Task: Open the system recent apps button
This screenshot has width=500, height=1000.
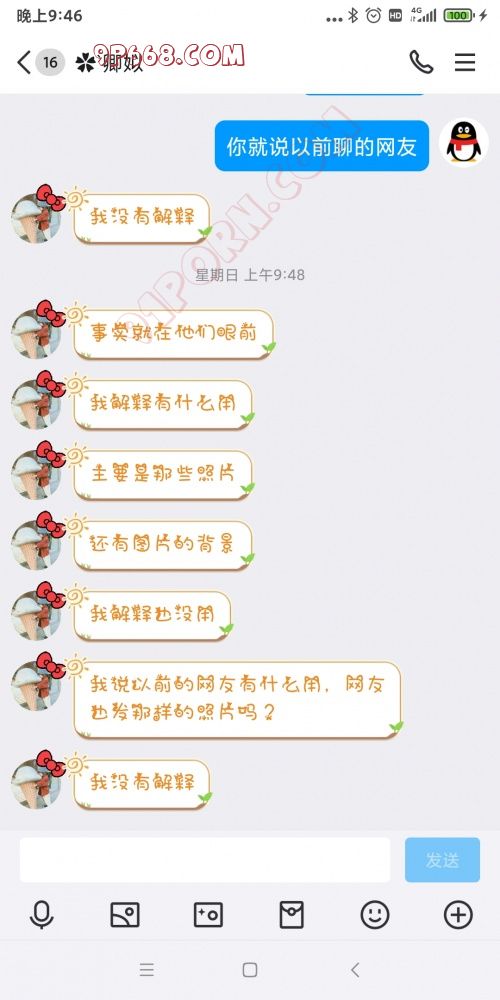Action: 147,970
